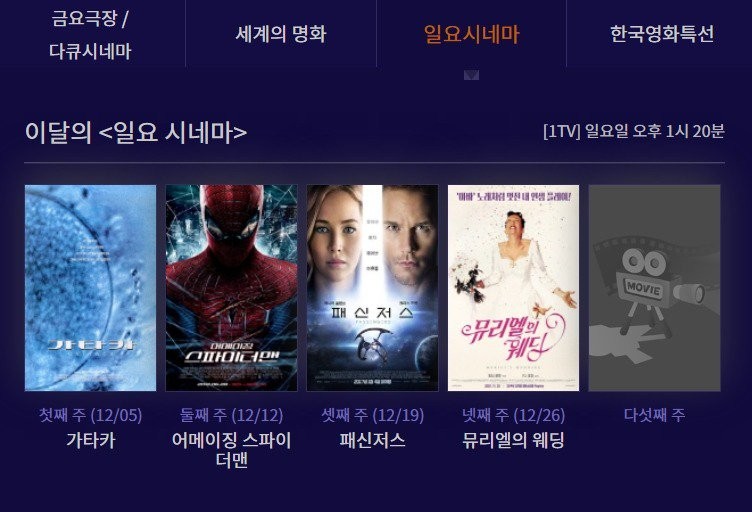Open the 뮤리엘의 웨딩 movie poster
Viewport: 752px width, 512px height.
pyautogui.click(x=513, y=288)
